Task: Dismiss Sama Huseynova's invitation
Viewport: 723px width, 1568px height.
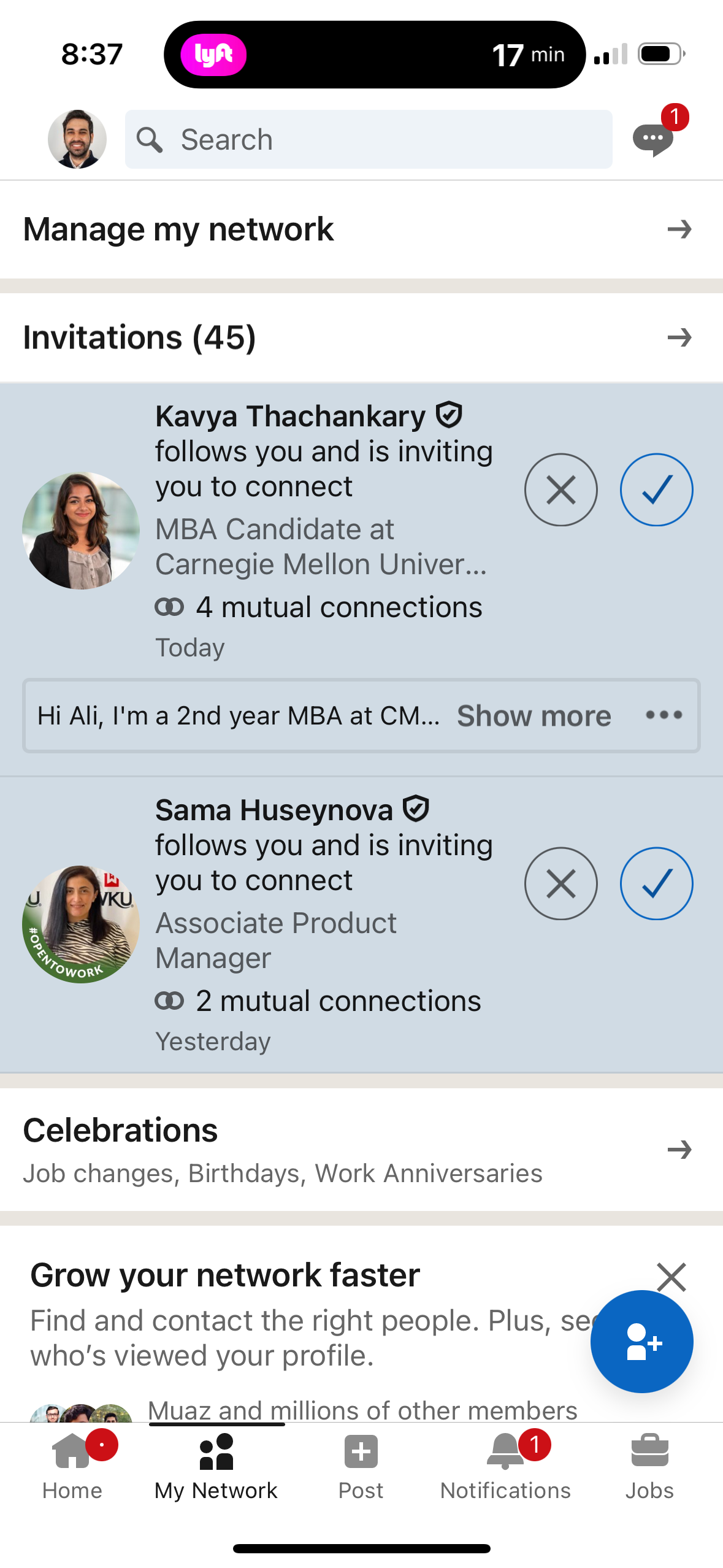Action: click(x=560, y=883)
